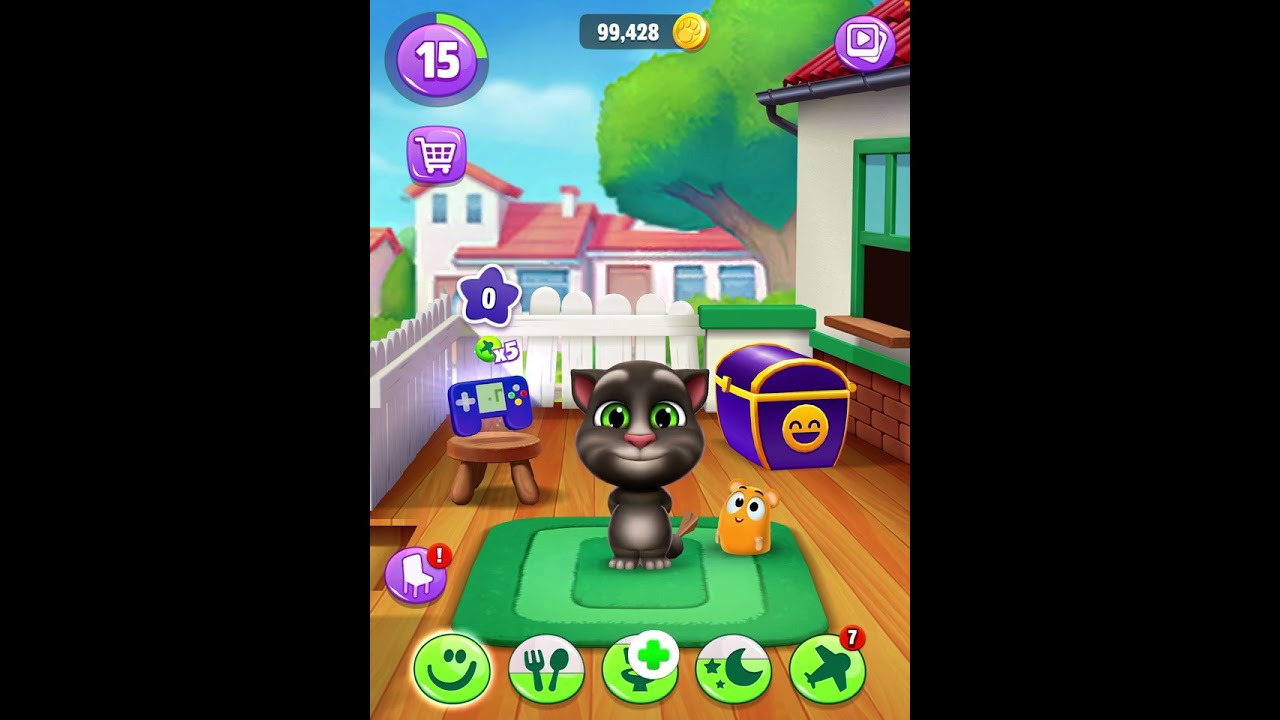Open the handheld game console

489,403
